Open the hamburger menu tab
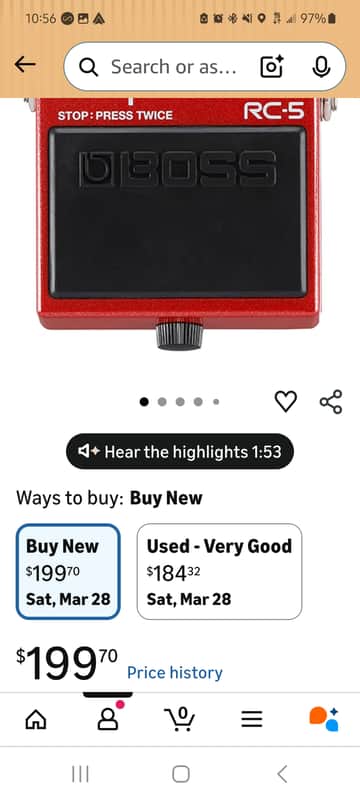360x800 pixels. point(252,719)
